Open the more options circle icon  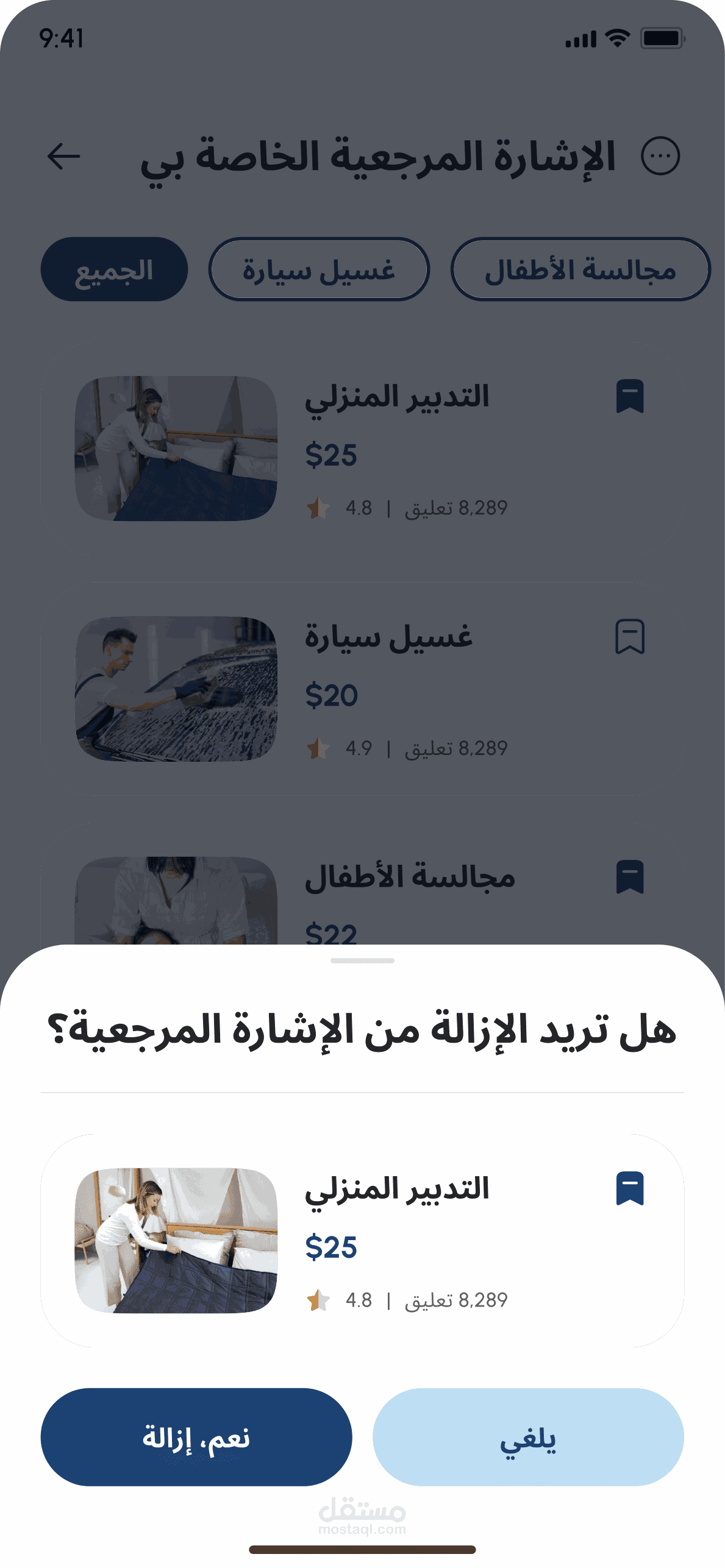pyautogui.click(x=660, y=157)
